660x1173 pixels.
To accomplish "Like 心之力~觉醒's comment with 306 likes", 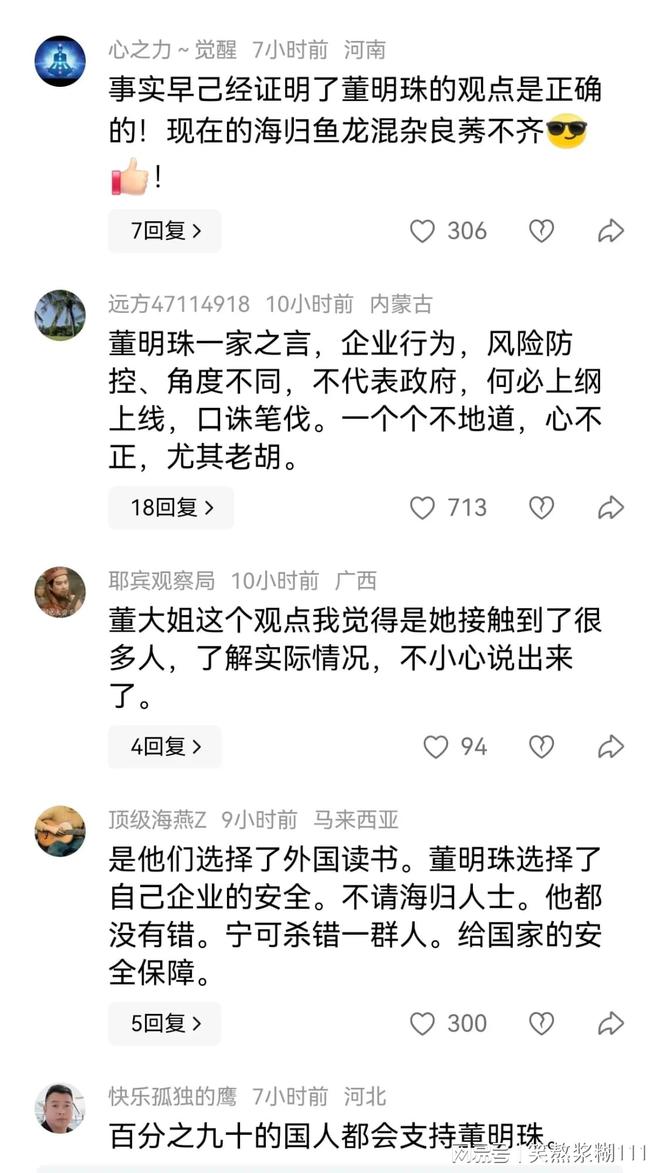I will 423,231.
